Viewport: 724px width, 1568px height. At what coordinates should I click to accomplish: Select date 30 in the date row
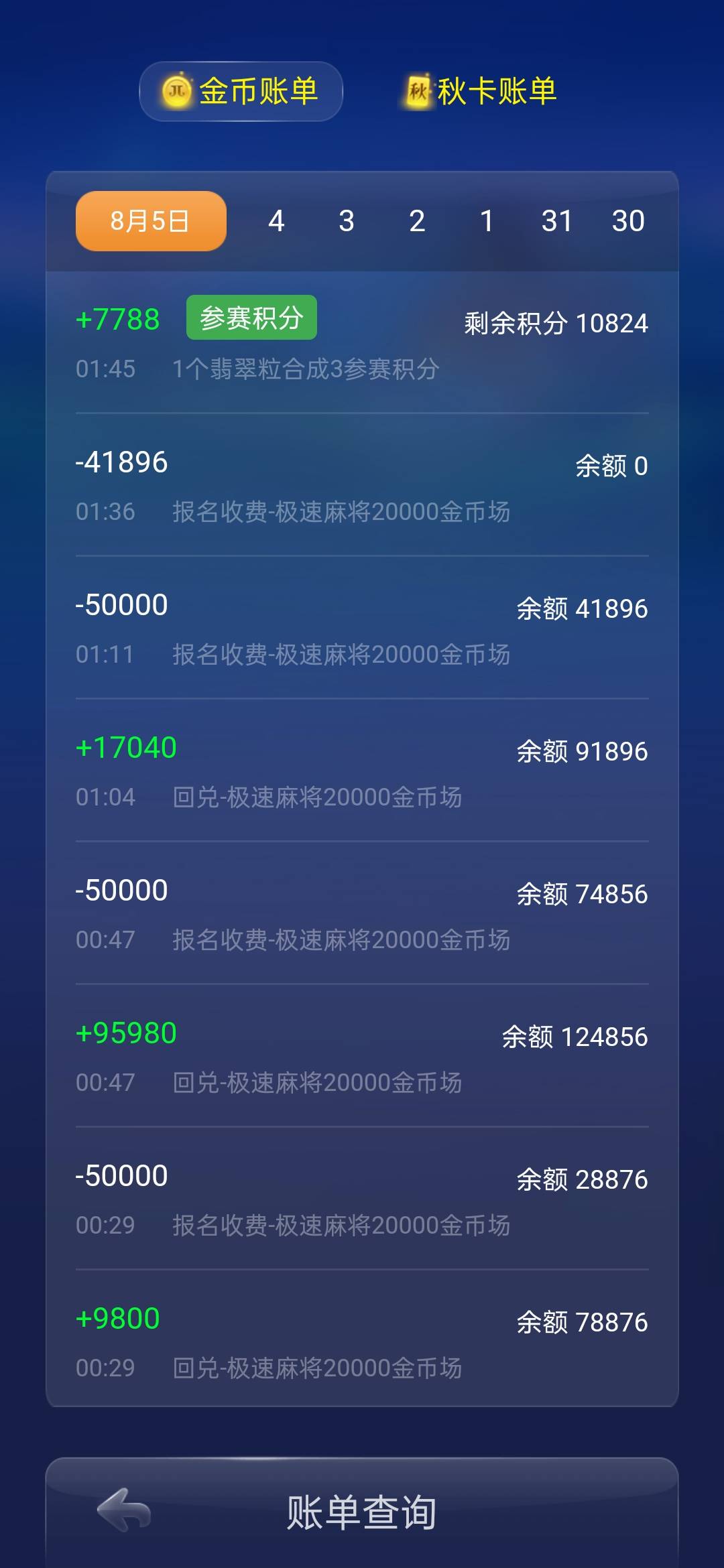[x=629, y=220]
